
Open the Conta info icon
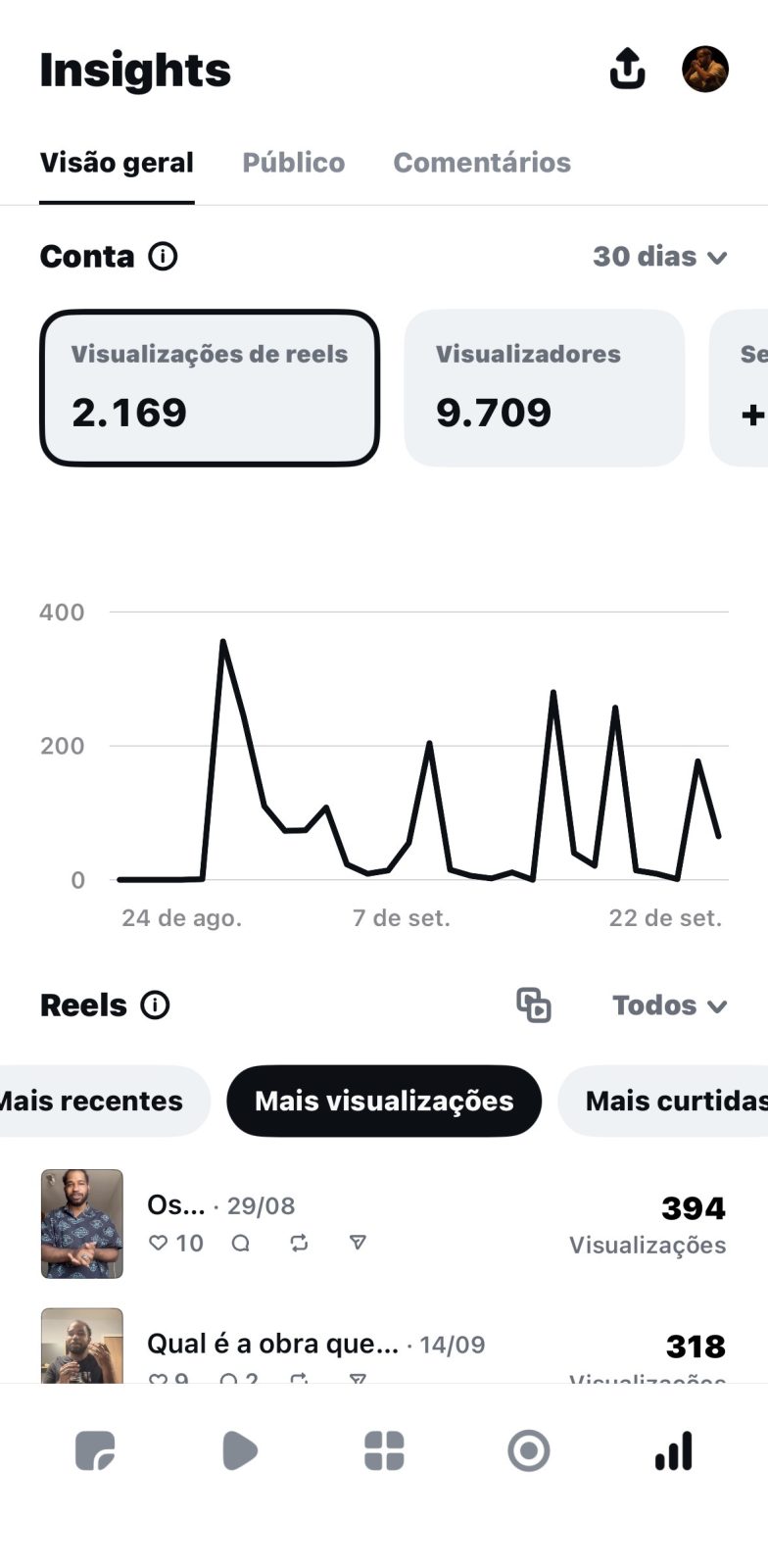coord(163,257)
